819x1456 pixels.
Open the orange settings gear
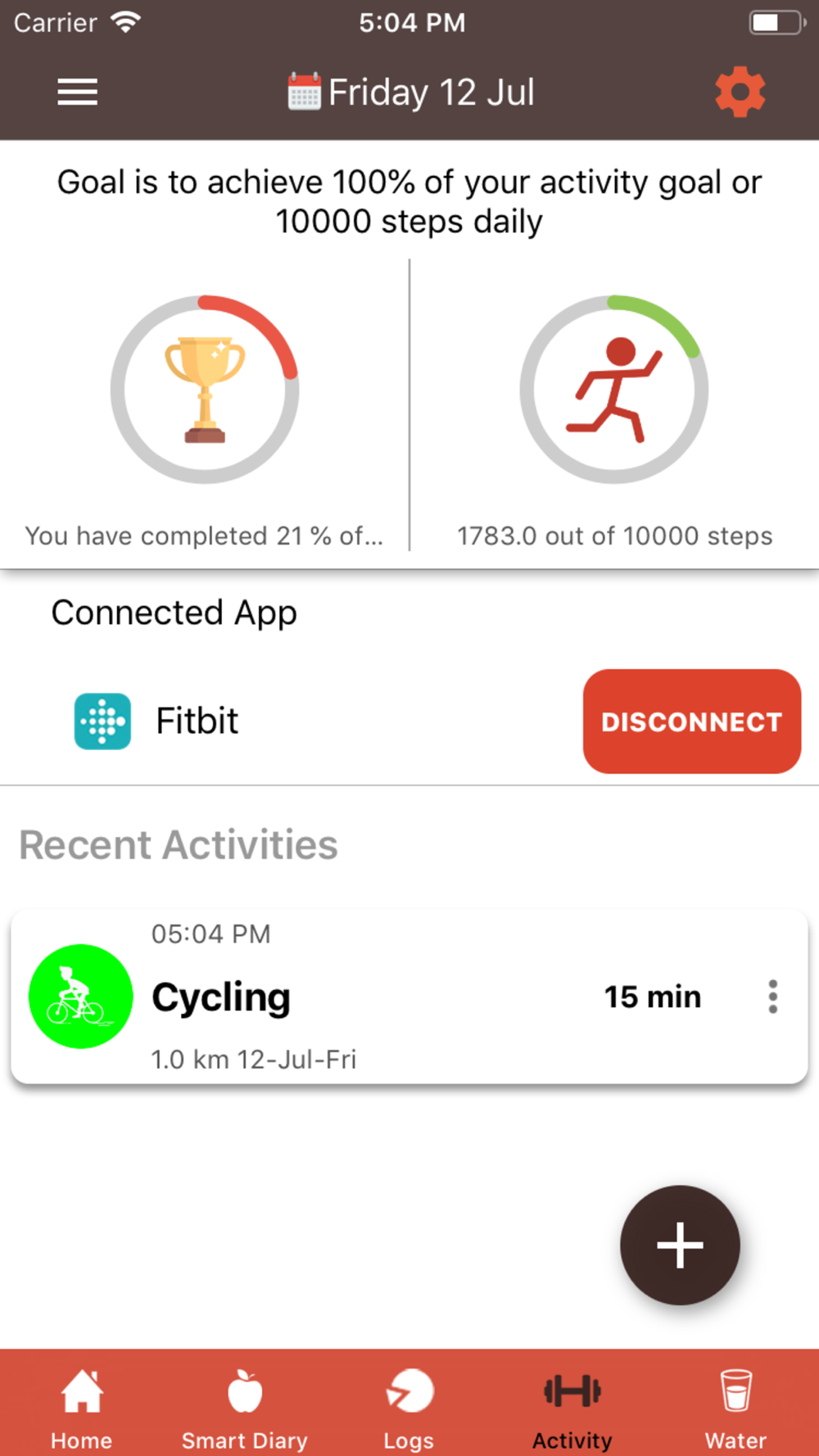[x=740, y=92]
